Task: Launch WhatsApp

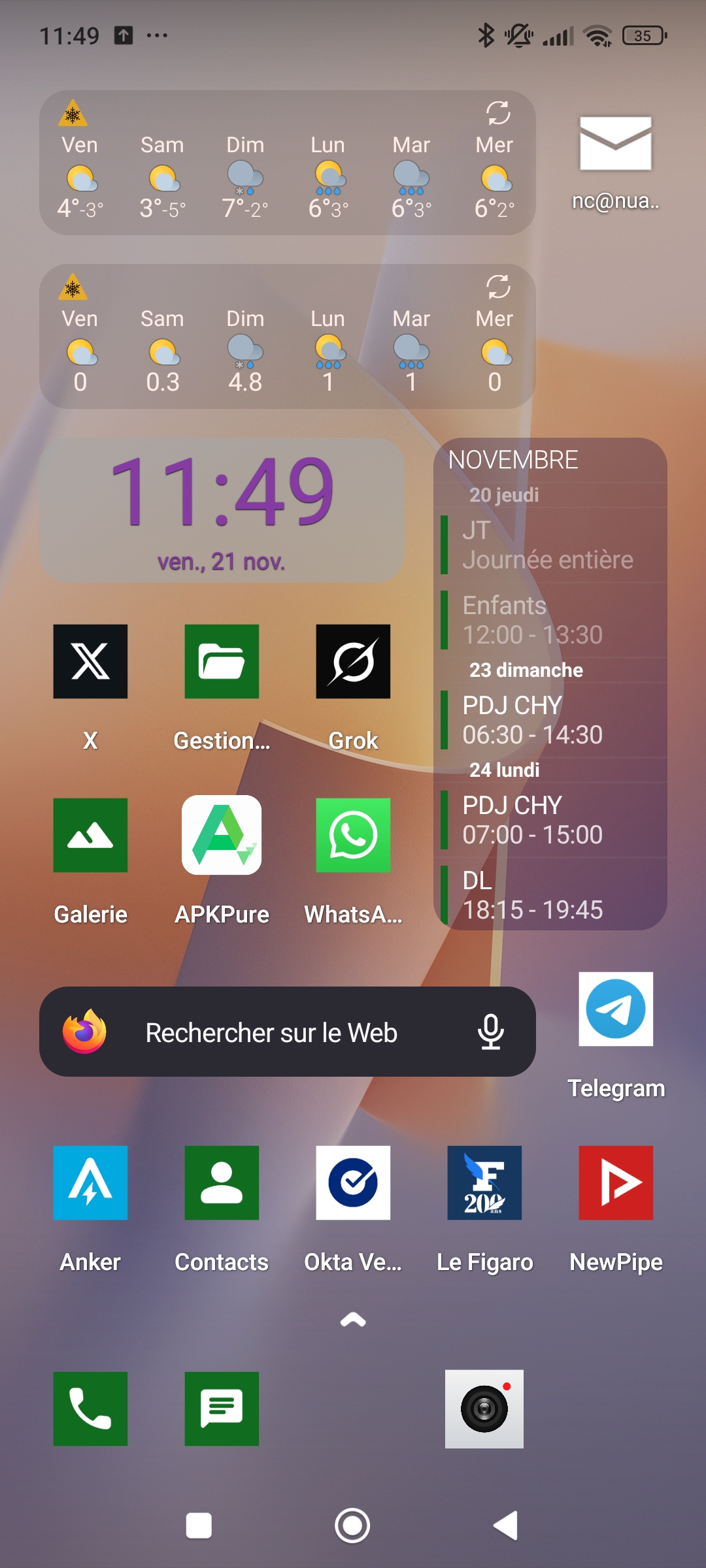Action: tap(353, 835)
